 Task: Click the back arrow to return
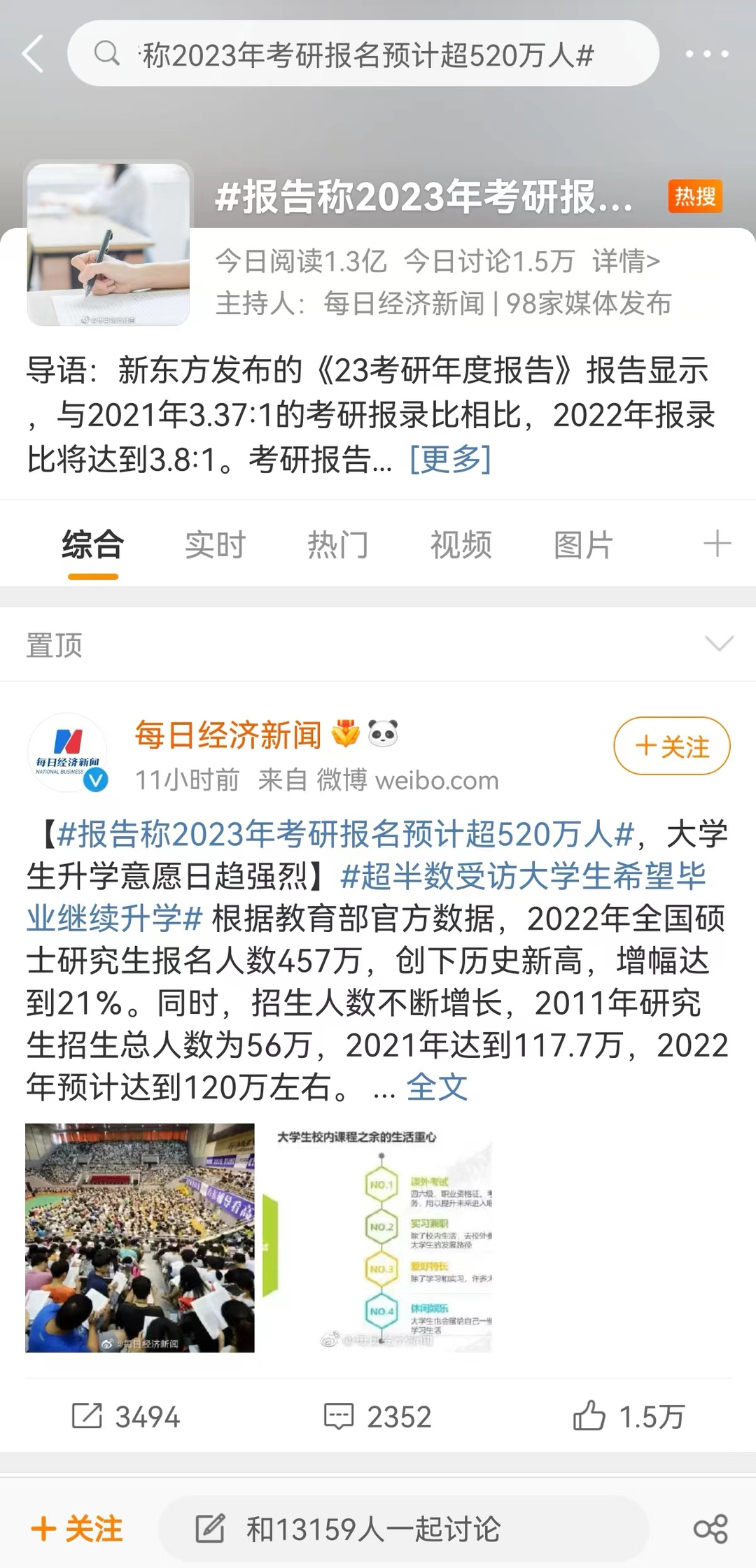click(33, 55)
